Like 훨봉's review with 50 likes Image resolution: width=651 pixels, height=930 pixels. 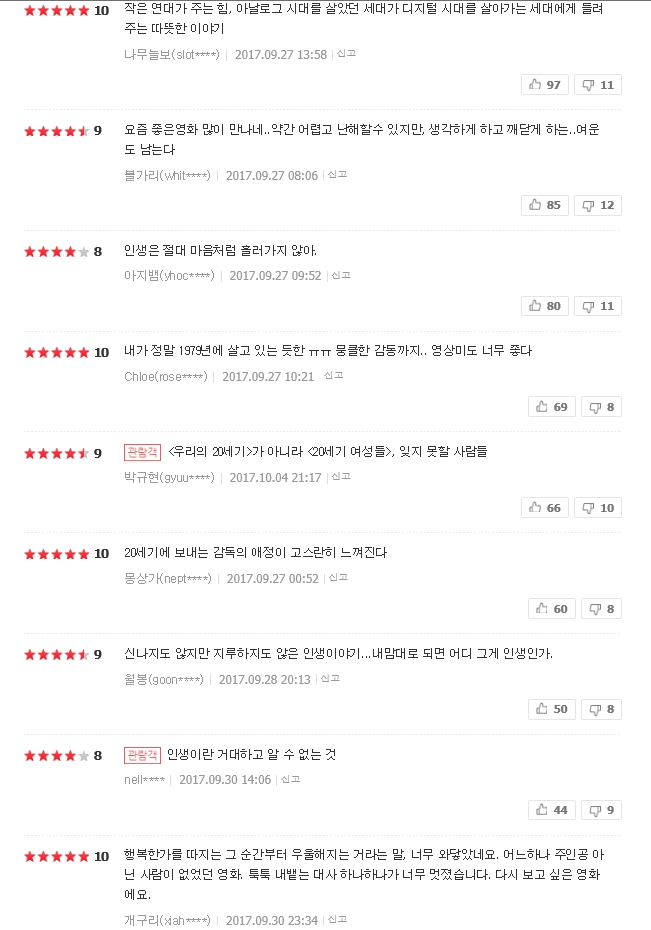551,709
